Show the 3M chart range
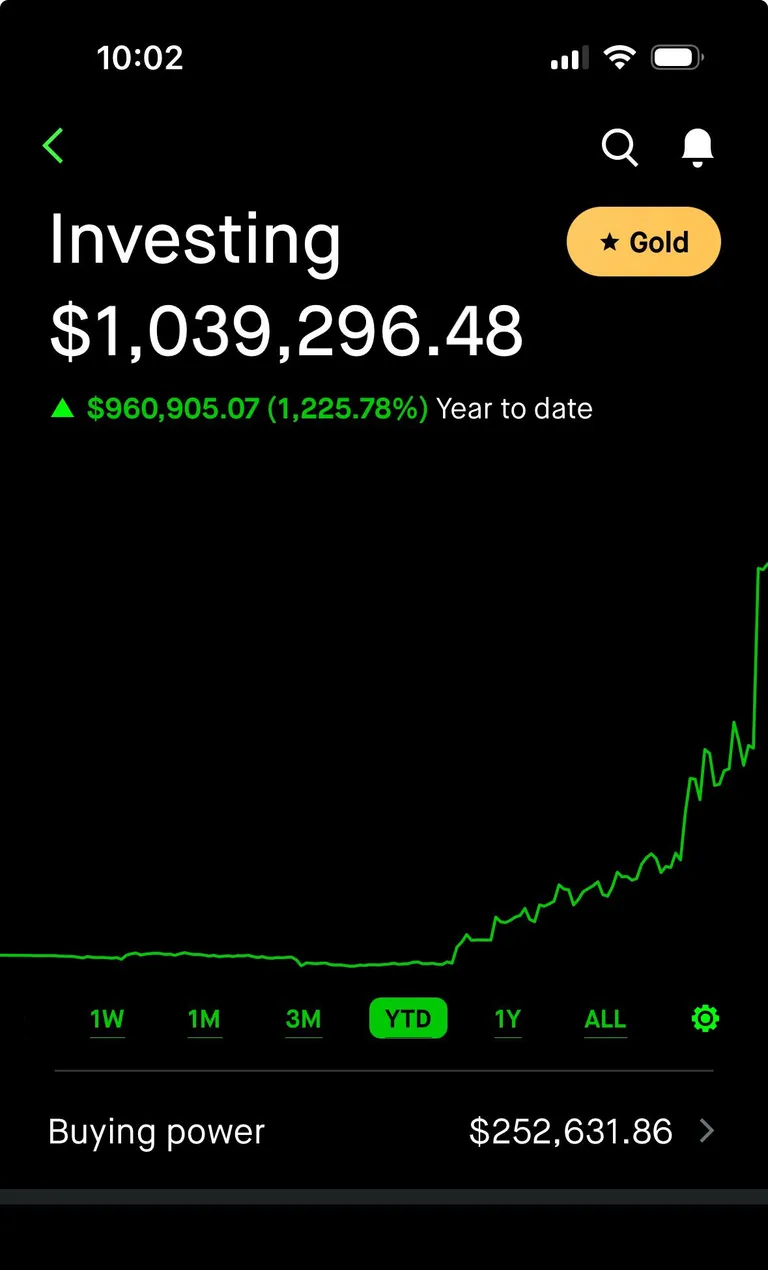 click(303, 1019)
